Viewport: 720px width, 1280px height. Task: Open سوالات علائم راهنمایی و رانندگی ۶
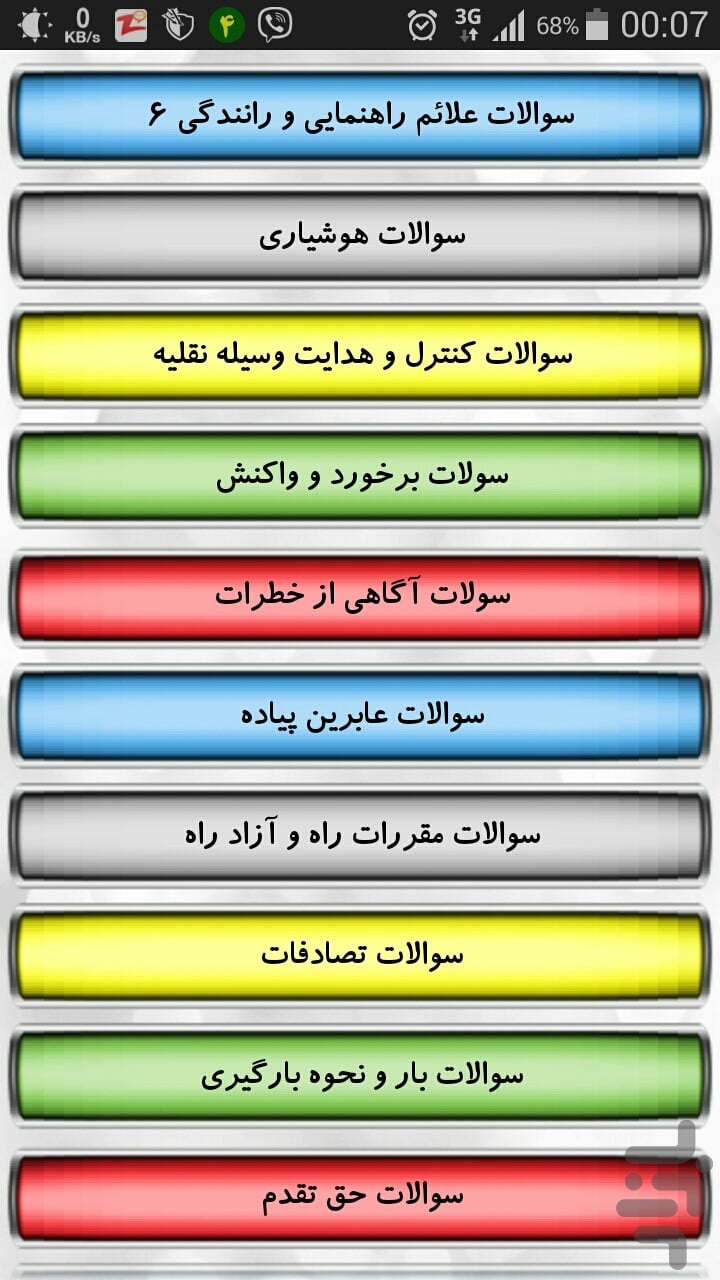[x=360, y=115]
